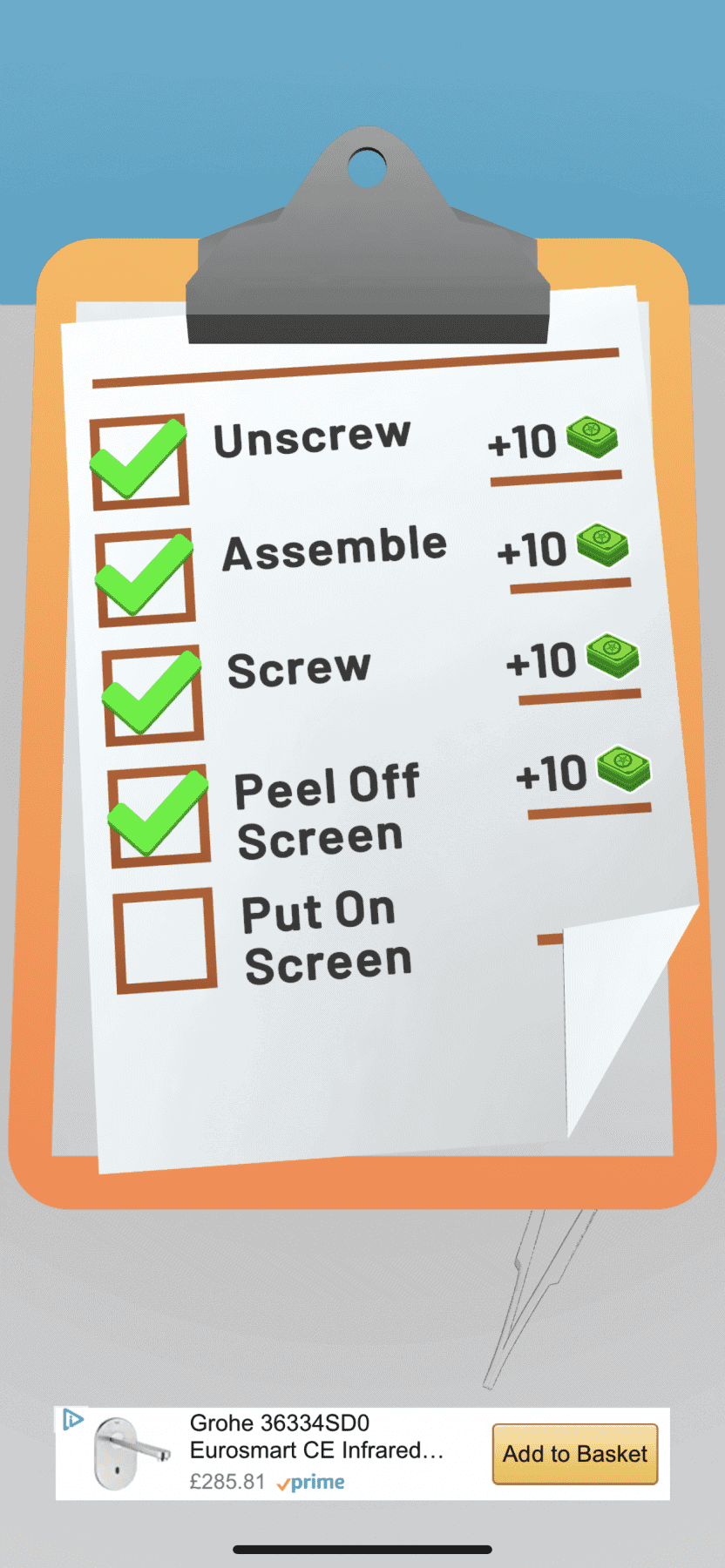Image resolution: width=725 pixels, height=1568 pixels.
Task: Open the AdChoices info icon
Action: click(72, 1420)
